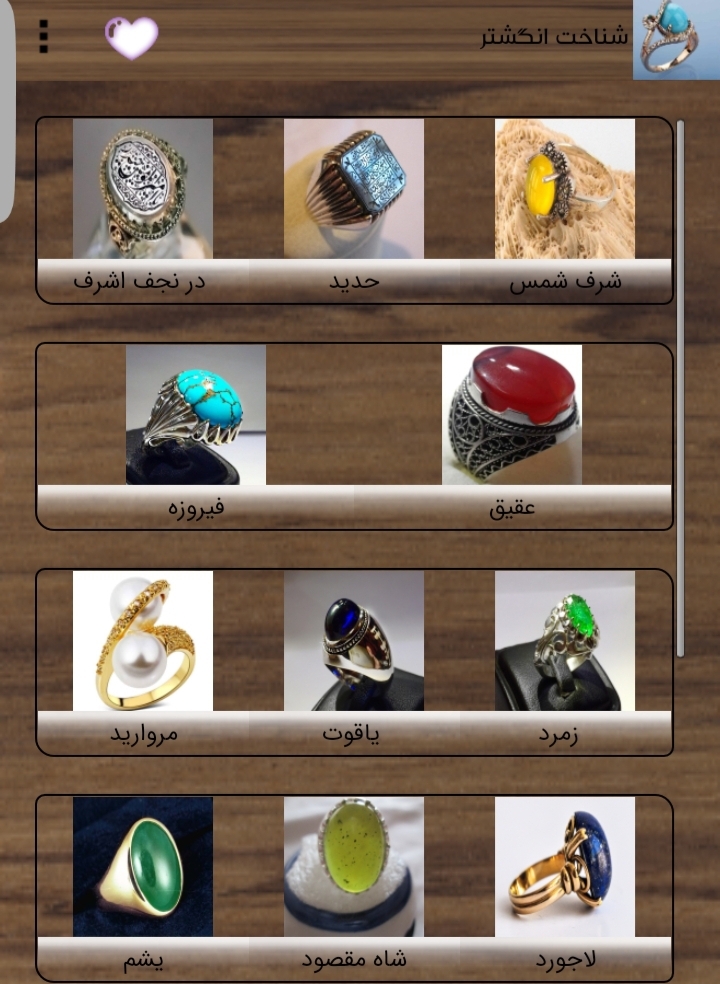Tap the pink heart favorites icon
This screenshot has width=720, height=984.
pyautogui.click(x=132, y=38)
